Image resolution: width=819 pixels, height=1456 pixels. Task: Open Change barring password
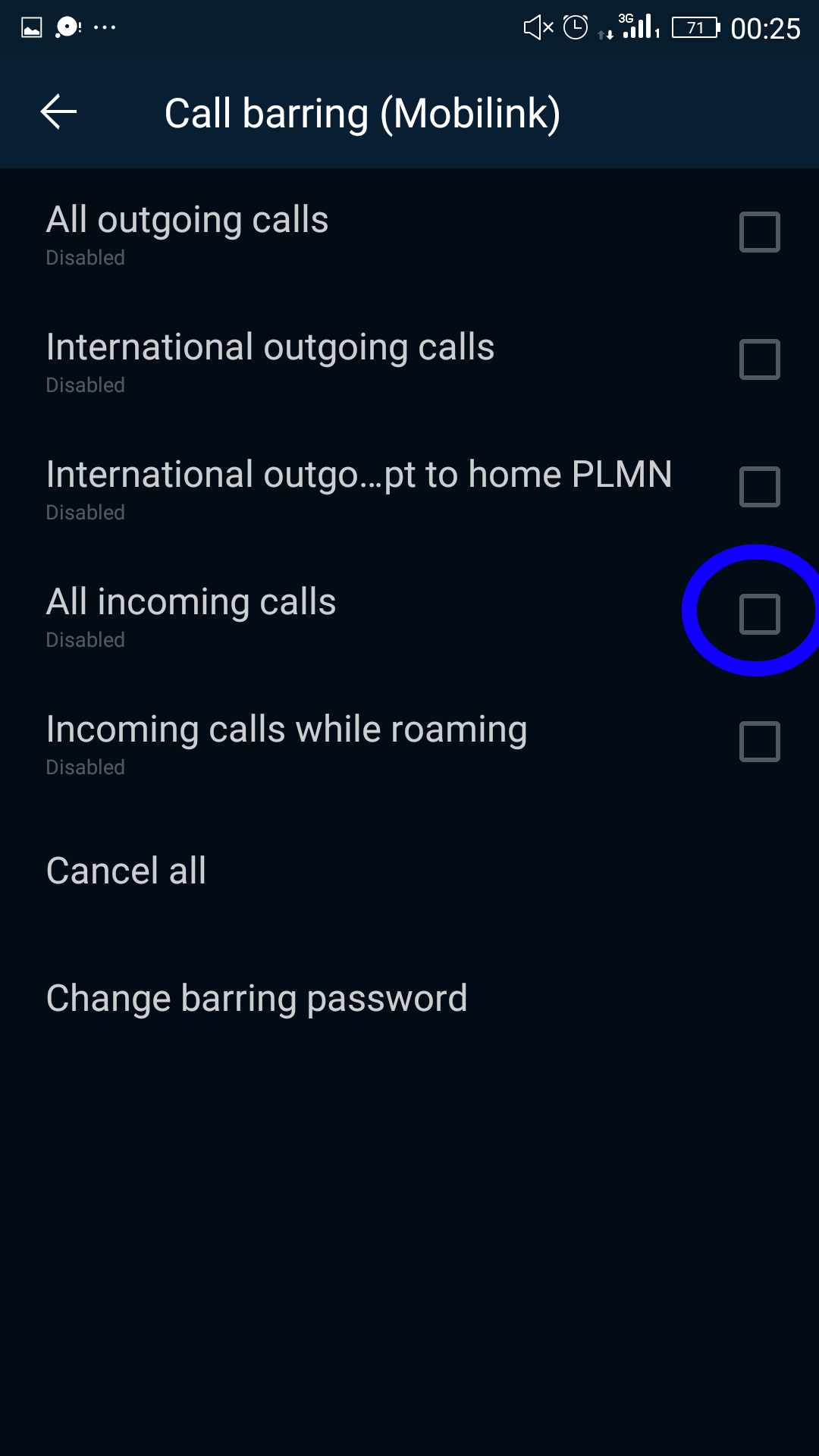coord(409,998)
